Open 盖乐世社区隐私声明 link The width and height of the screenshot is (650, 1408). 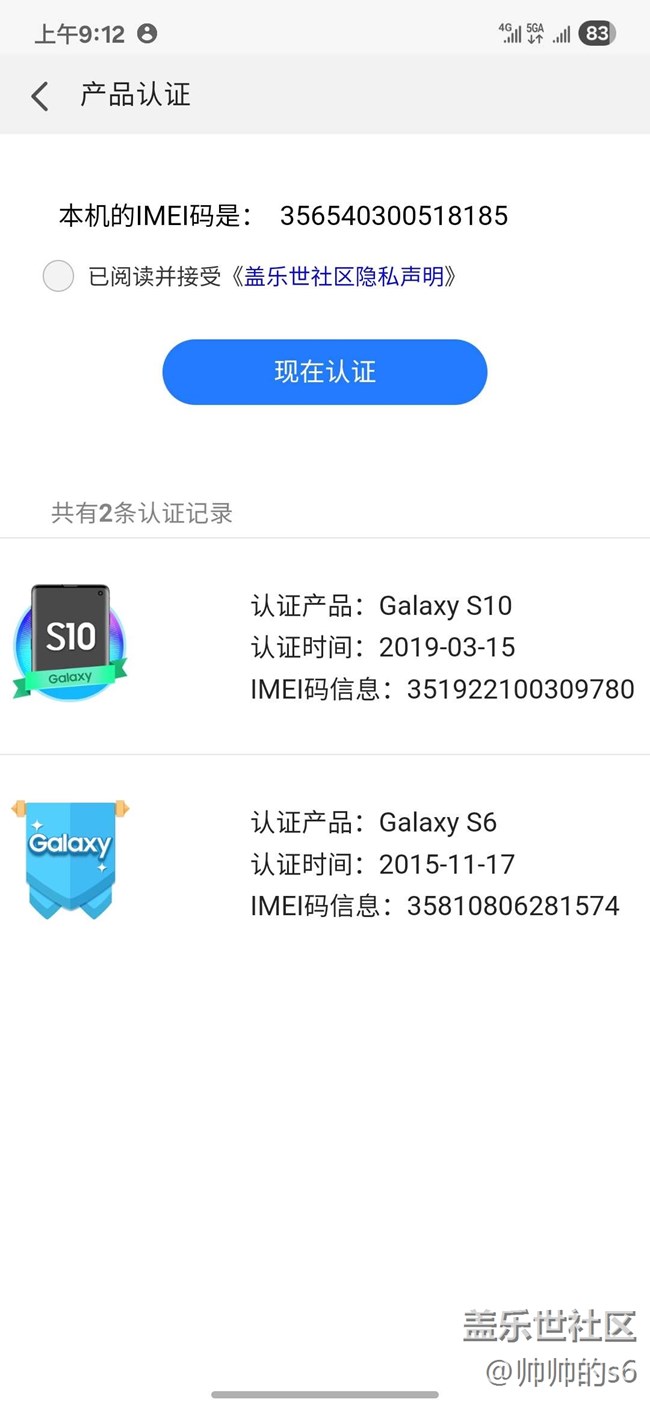coord(344,277)
